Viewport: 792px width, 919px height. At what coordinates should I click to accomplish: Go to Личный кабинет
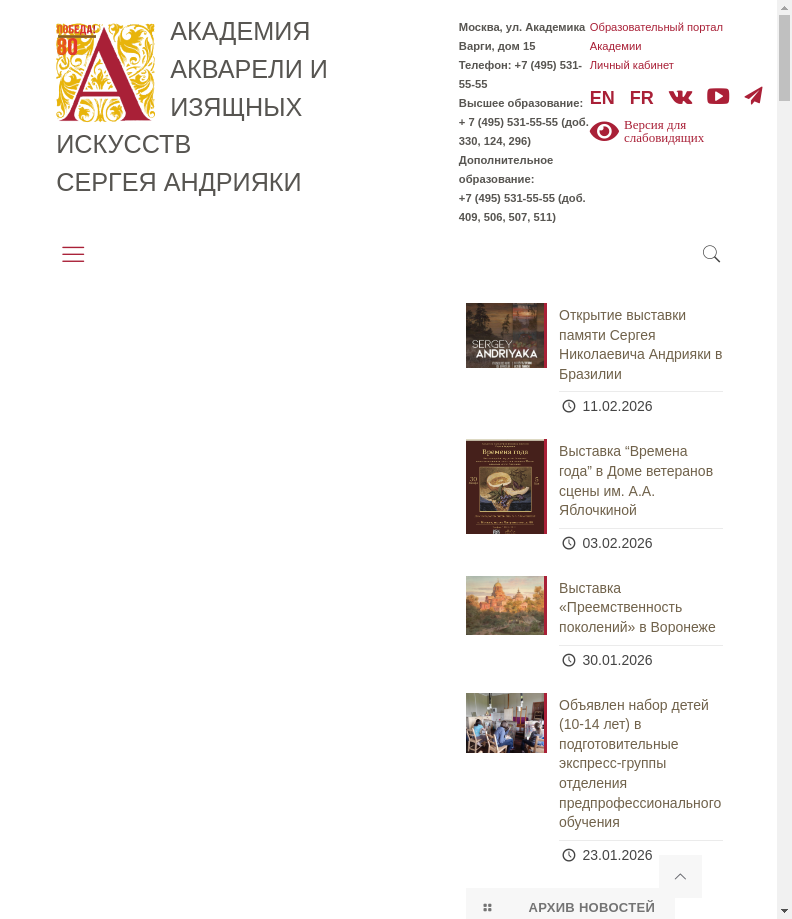click(631, 65)
